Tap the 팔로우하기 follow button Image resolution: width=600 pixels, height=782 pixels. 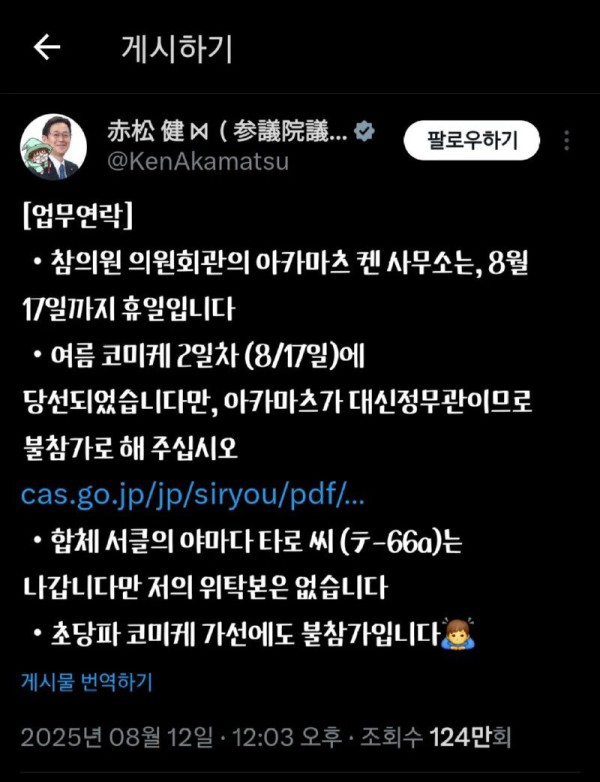(x=471, y=140)
